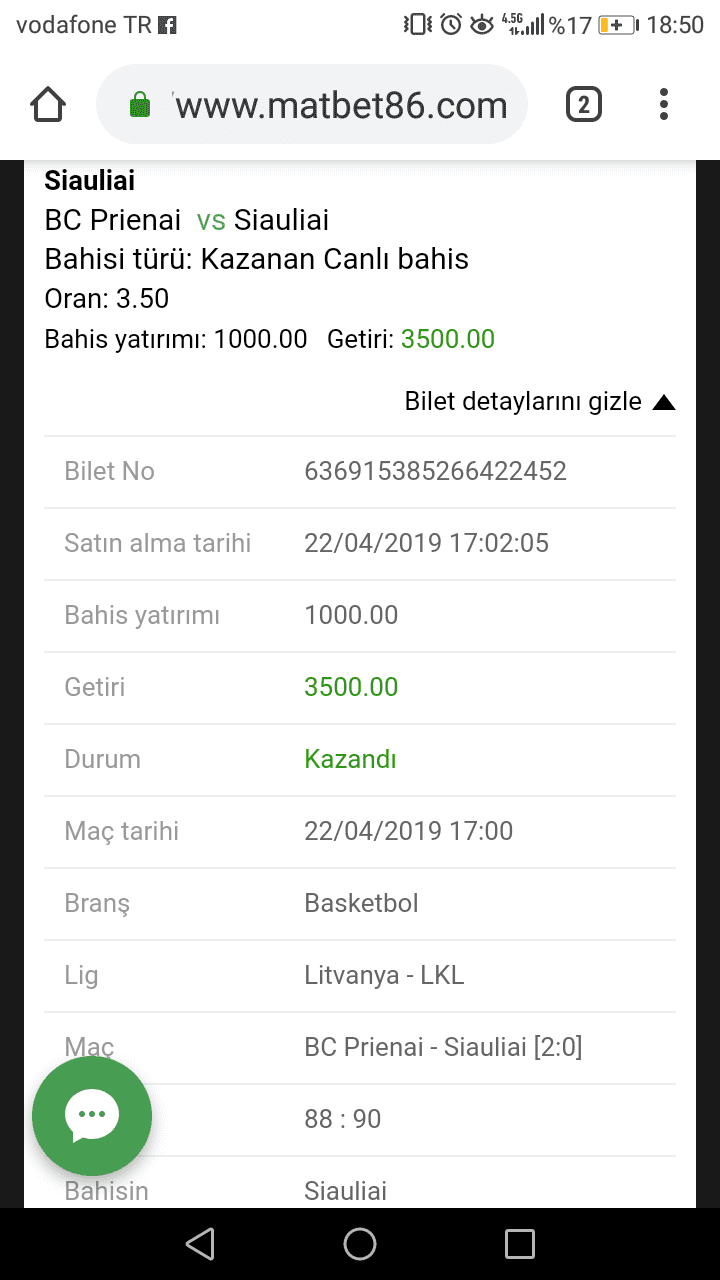Open the browser overflow menu
The height and width of the screenshot is (1280, 720).
click(x=664, y=104)
